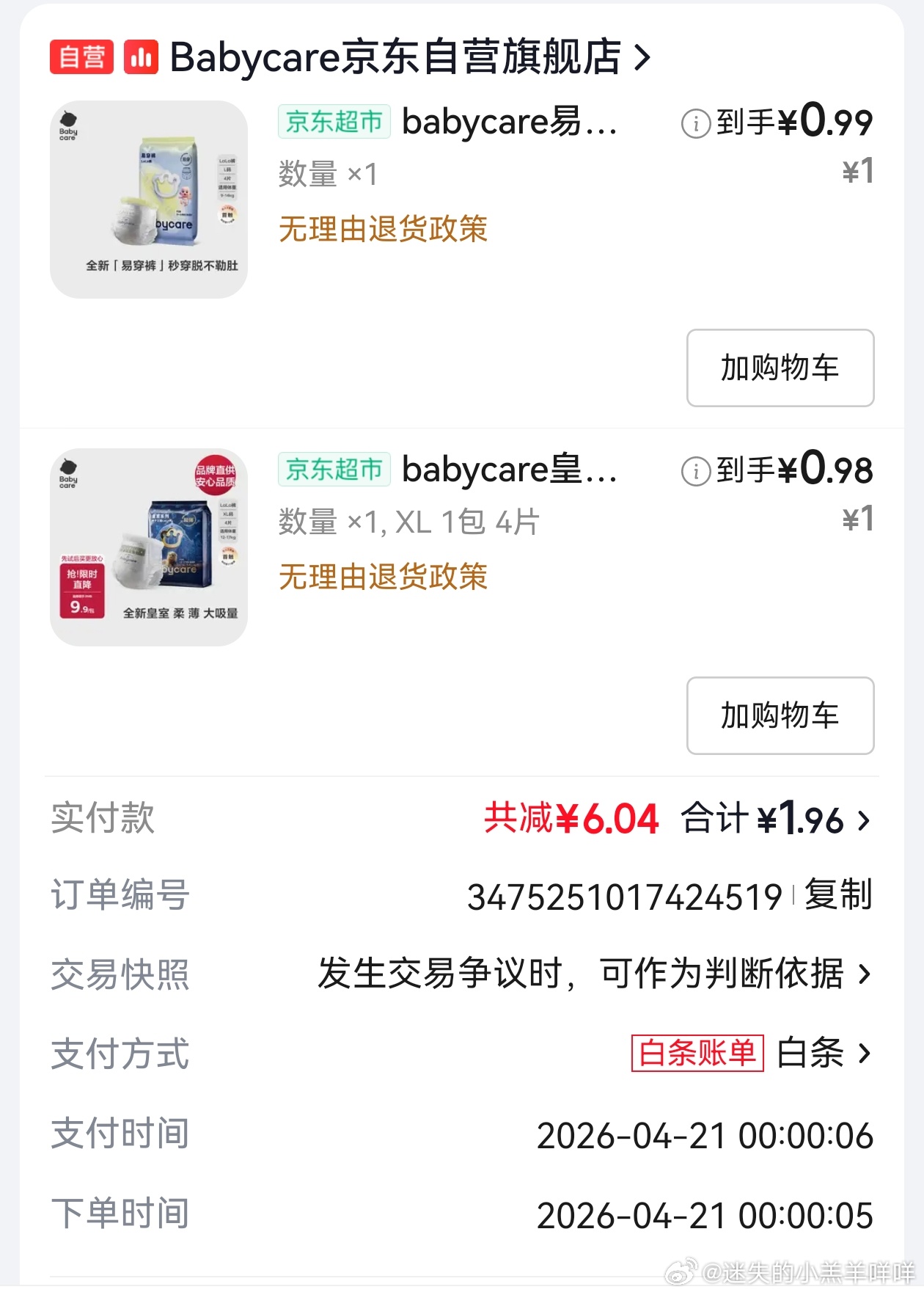Open the 交易快照 transaction snapshot
This screenshot has height=1295, width=924.
point(594,974)
